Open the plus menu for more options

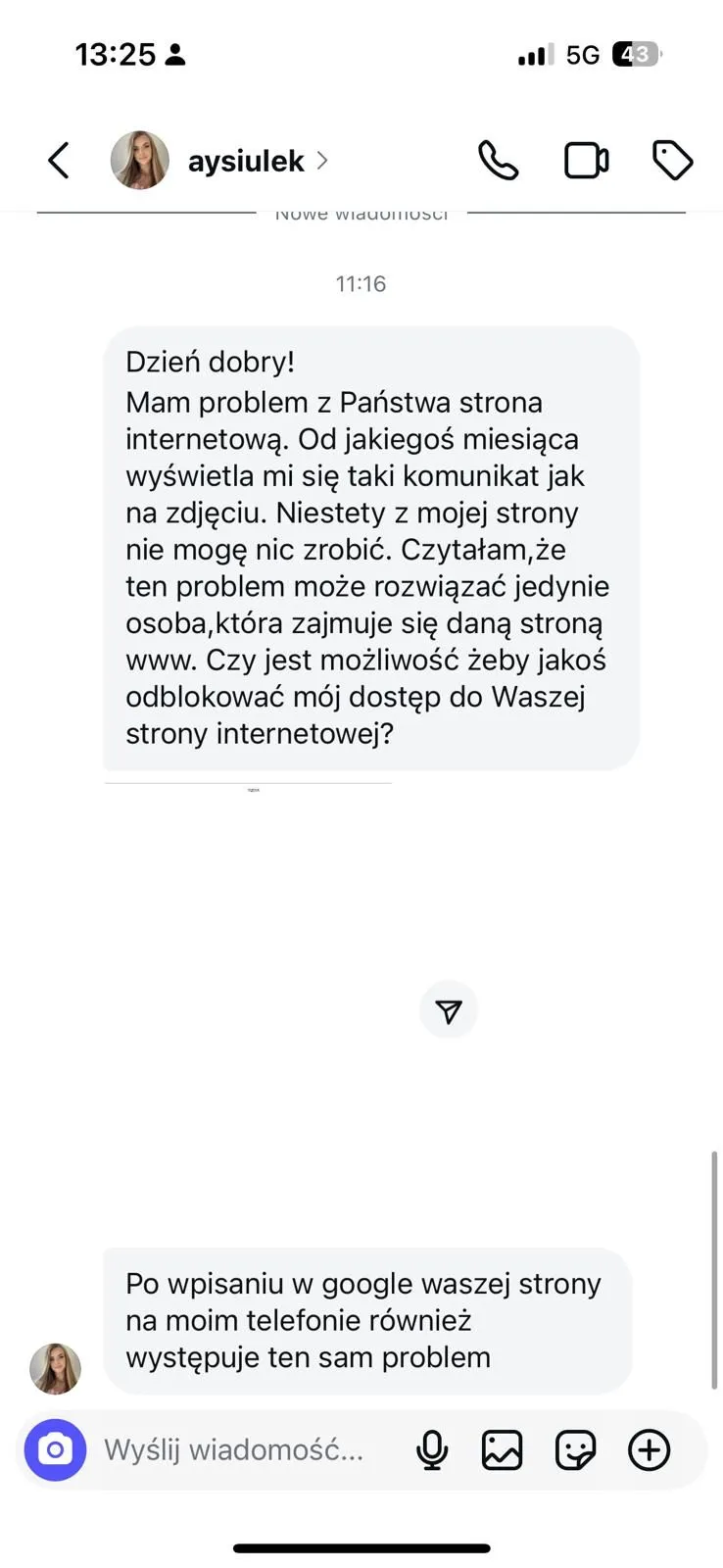coord(649,1449)
